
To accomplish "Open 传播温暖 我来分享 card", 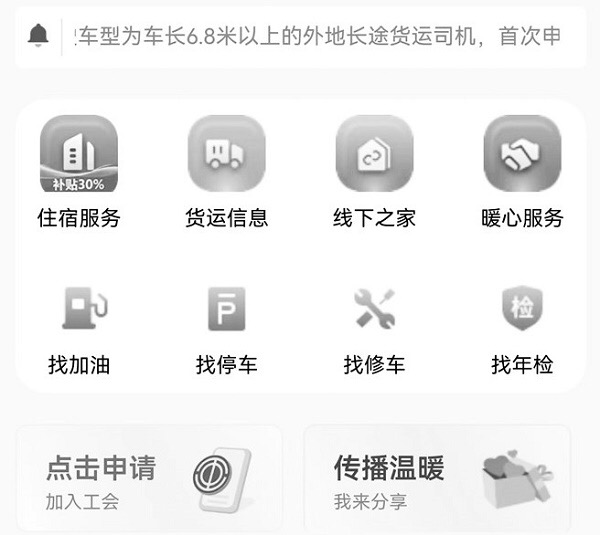I will click(437, 480).
